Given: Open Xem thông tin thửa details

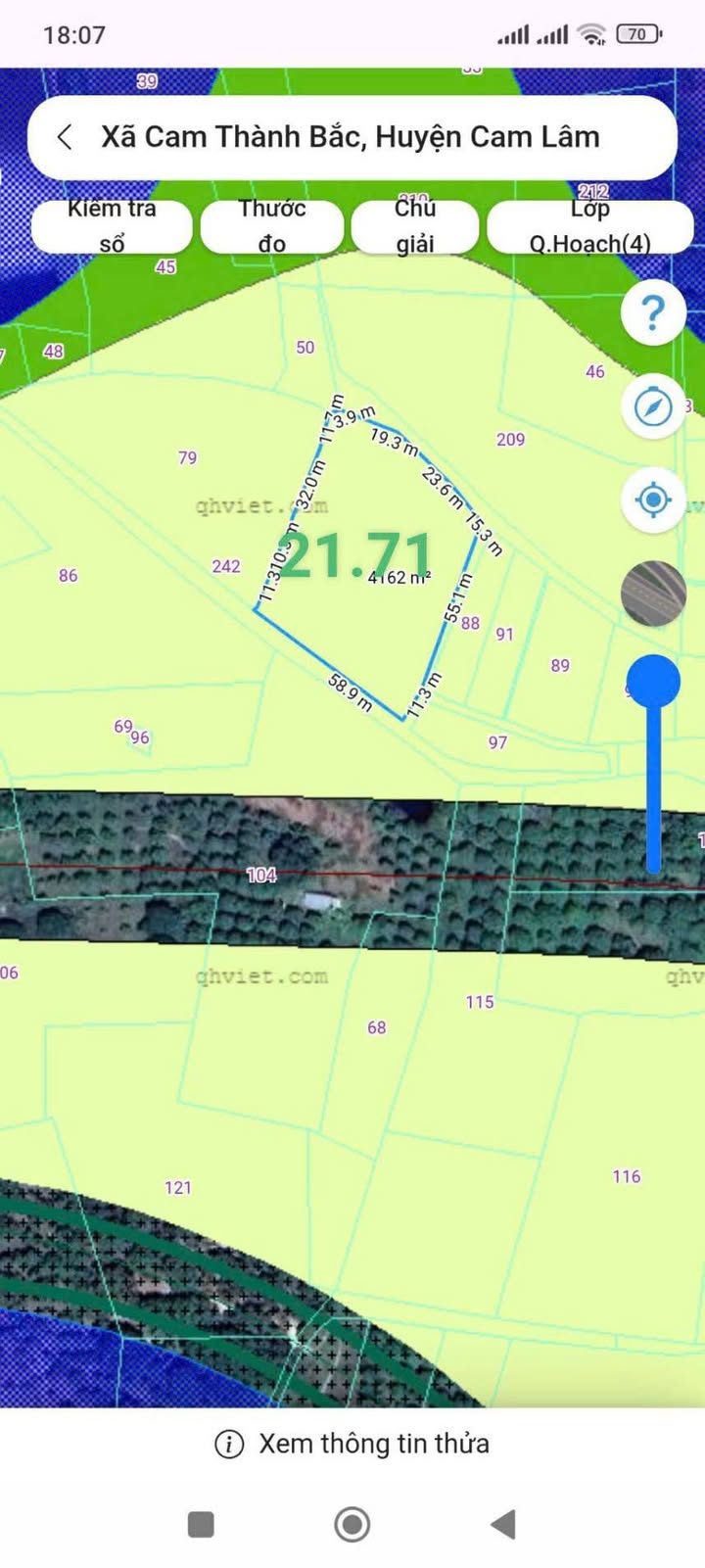Looking at the screenshot, I should [352, 1444].
